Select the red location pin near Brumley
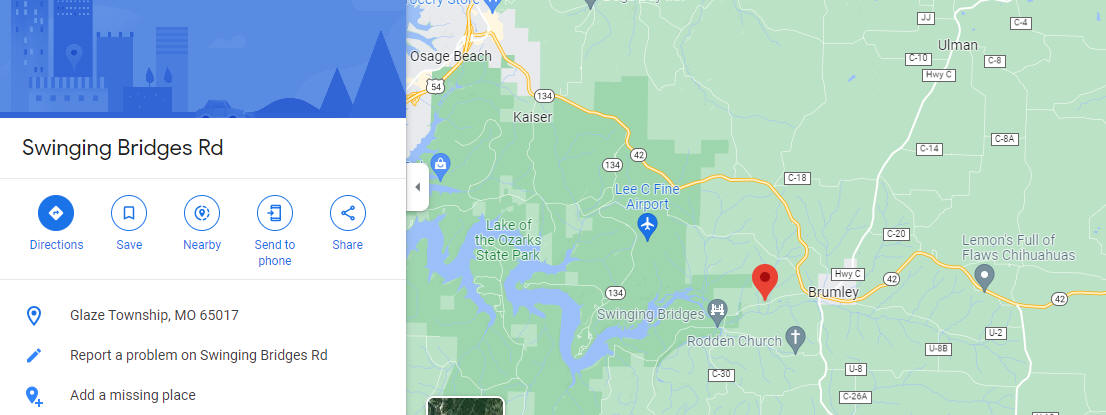Viewport: 1106px width, 415px height. coord(765,281)
